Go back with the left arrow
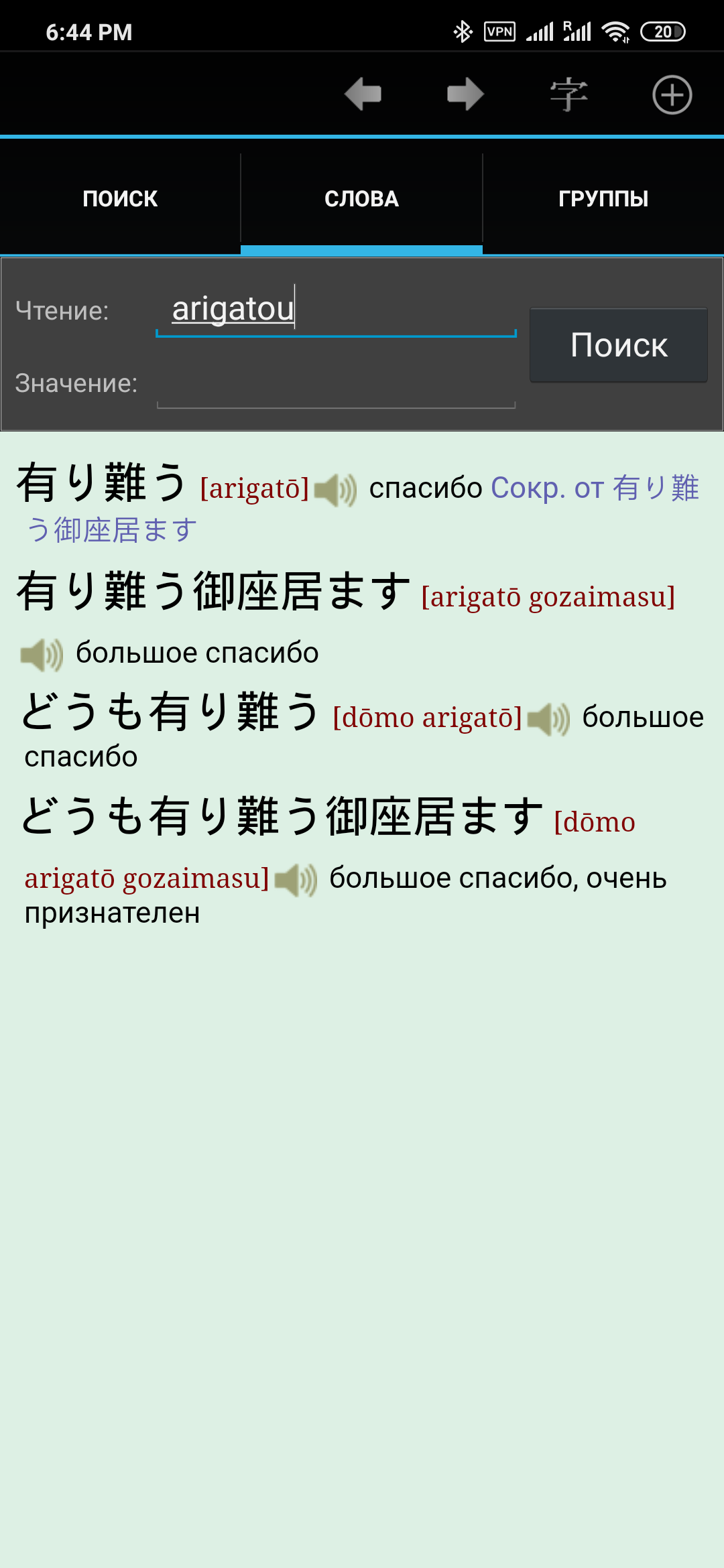 (x=363, y=94)
